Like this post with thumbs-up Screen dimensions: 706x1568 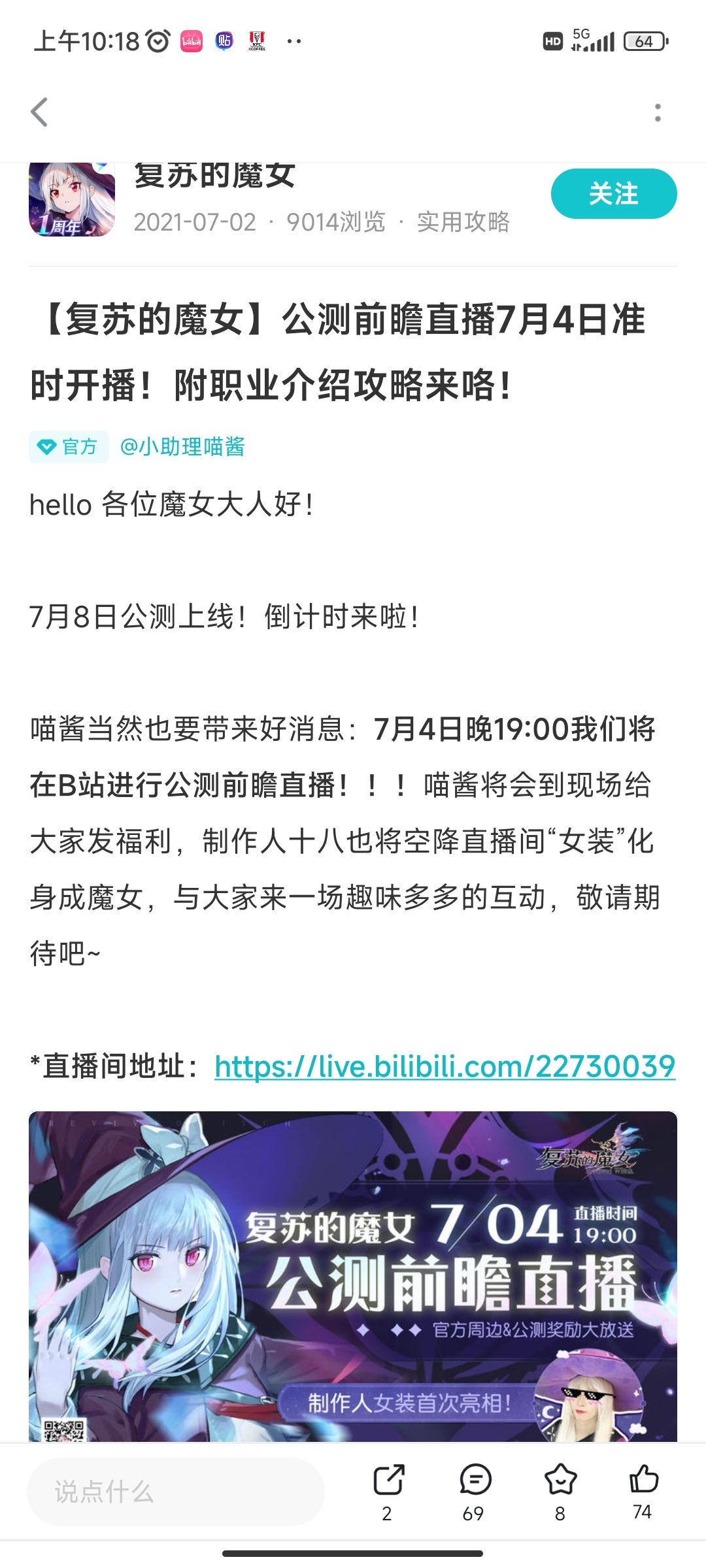643,1492
